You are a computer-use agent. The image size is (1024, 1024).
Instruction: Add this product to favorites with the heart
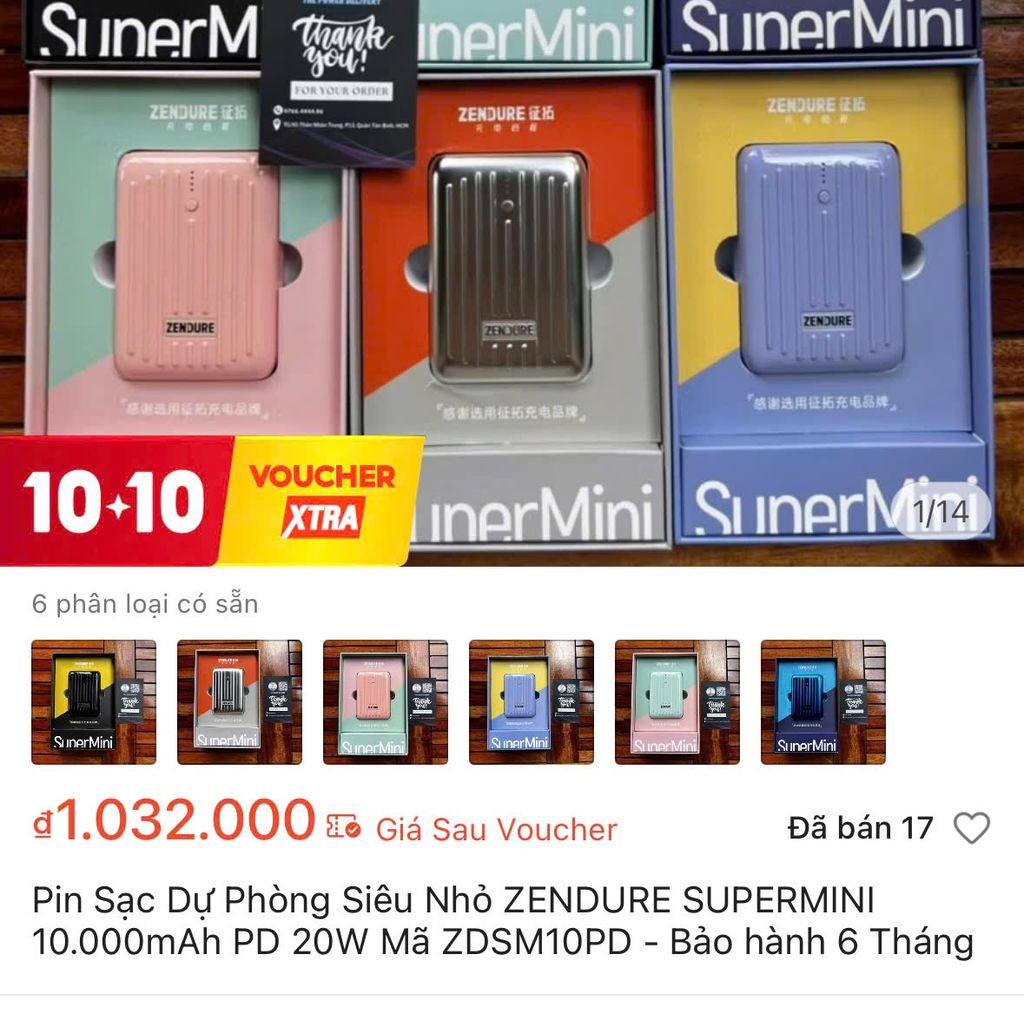click(971, 828)
